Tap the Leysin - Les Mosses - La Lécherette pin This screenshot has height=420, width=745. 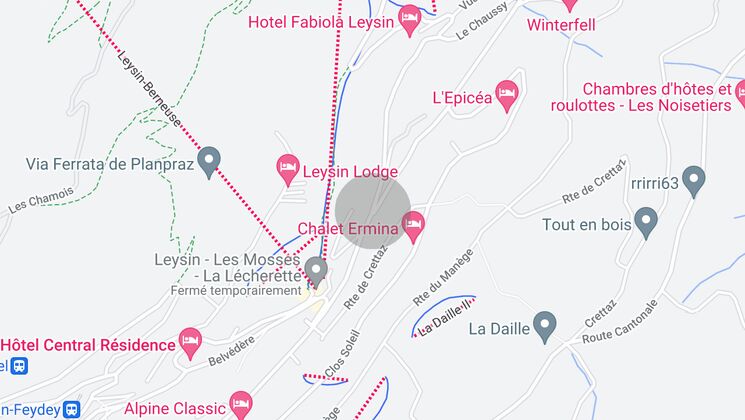(x=316, y=269)
